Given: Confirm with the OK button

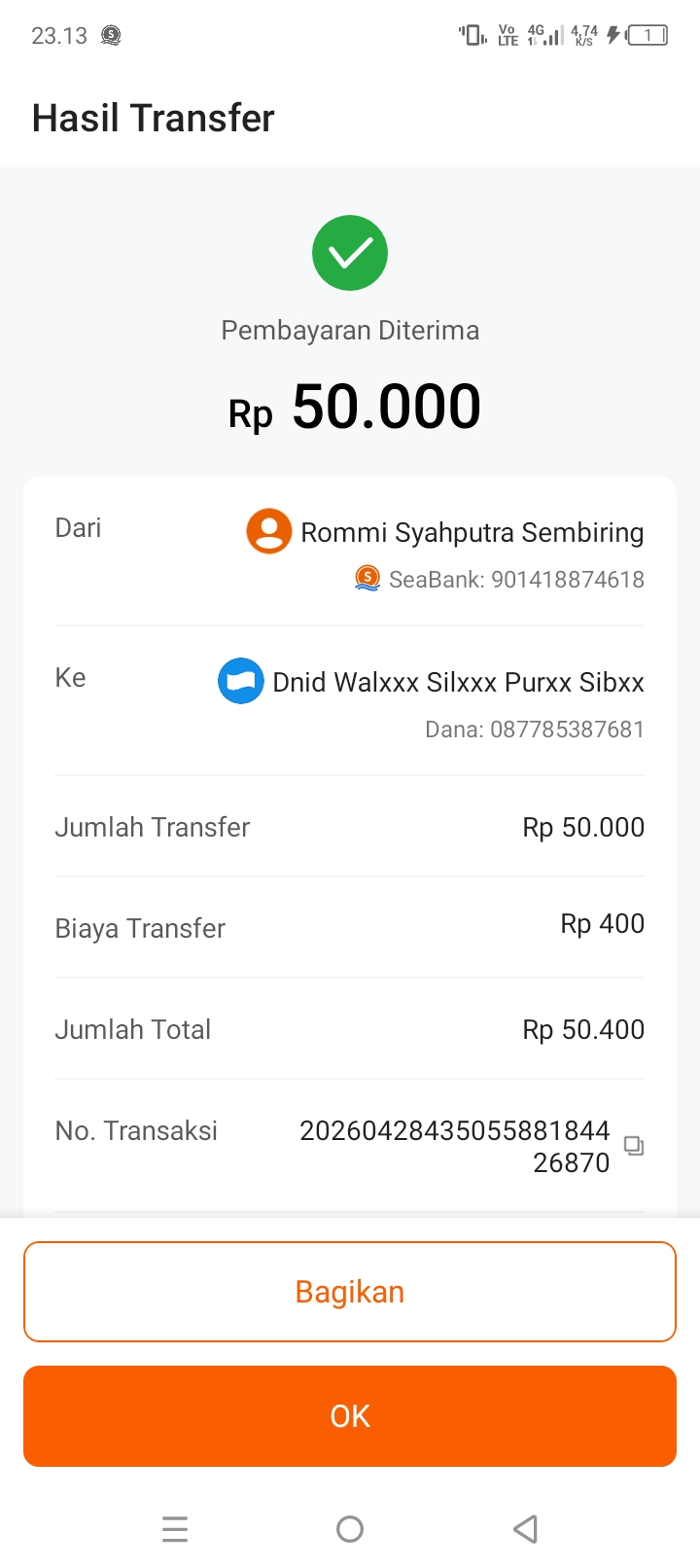Looking at the screenshot, I should [x=350, y=1416].
